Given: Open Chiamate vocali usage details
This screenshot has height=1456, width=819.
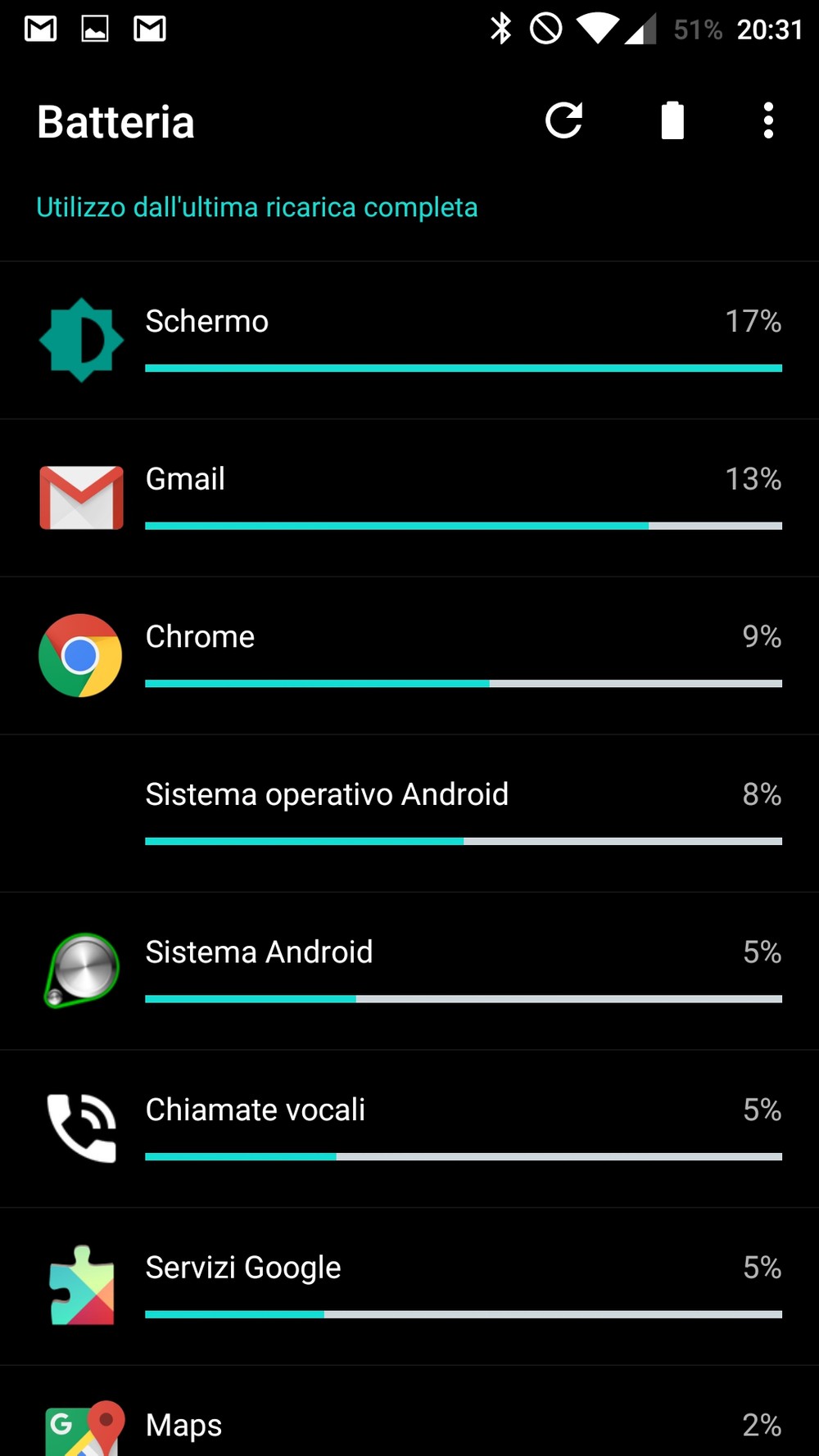Looking at the screenshot, I should coord(409,1128).
